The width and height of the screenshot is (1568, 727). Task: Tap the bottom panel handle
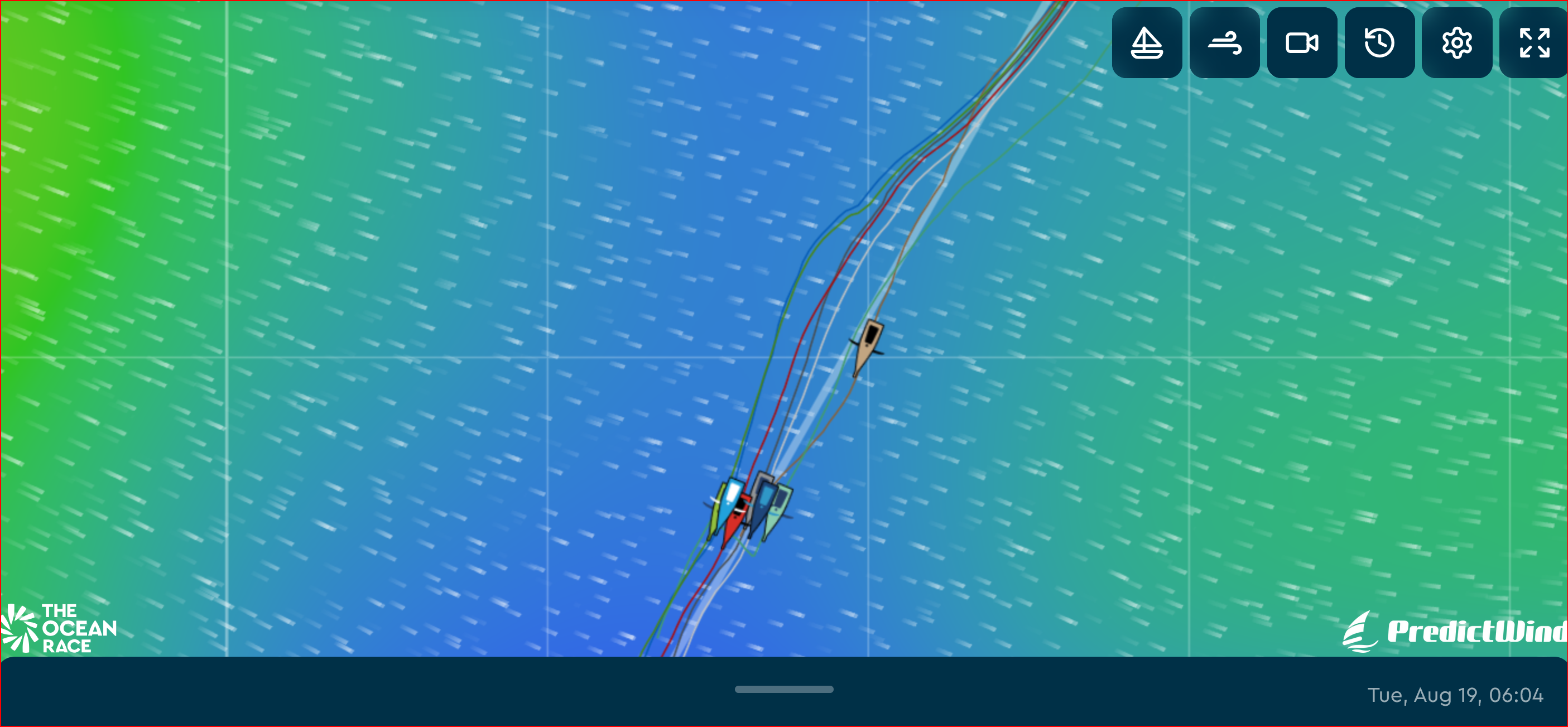(x=783, y=689)
